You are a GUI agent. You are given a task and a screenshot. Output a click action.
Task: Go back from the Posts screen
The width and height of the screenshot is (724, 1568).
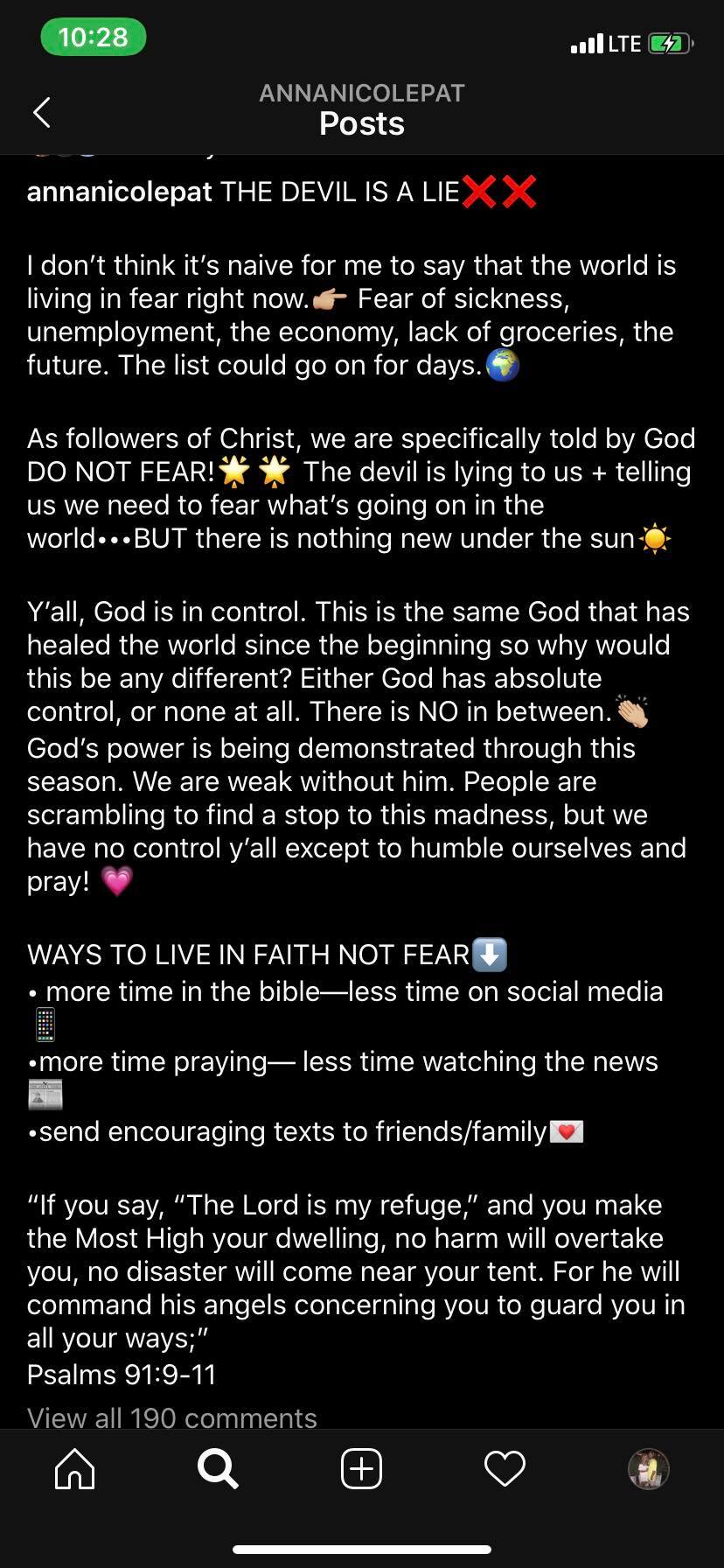(41, 112)
